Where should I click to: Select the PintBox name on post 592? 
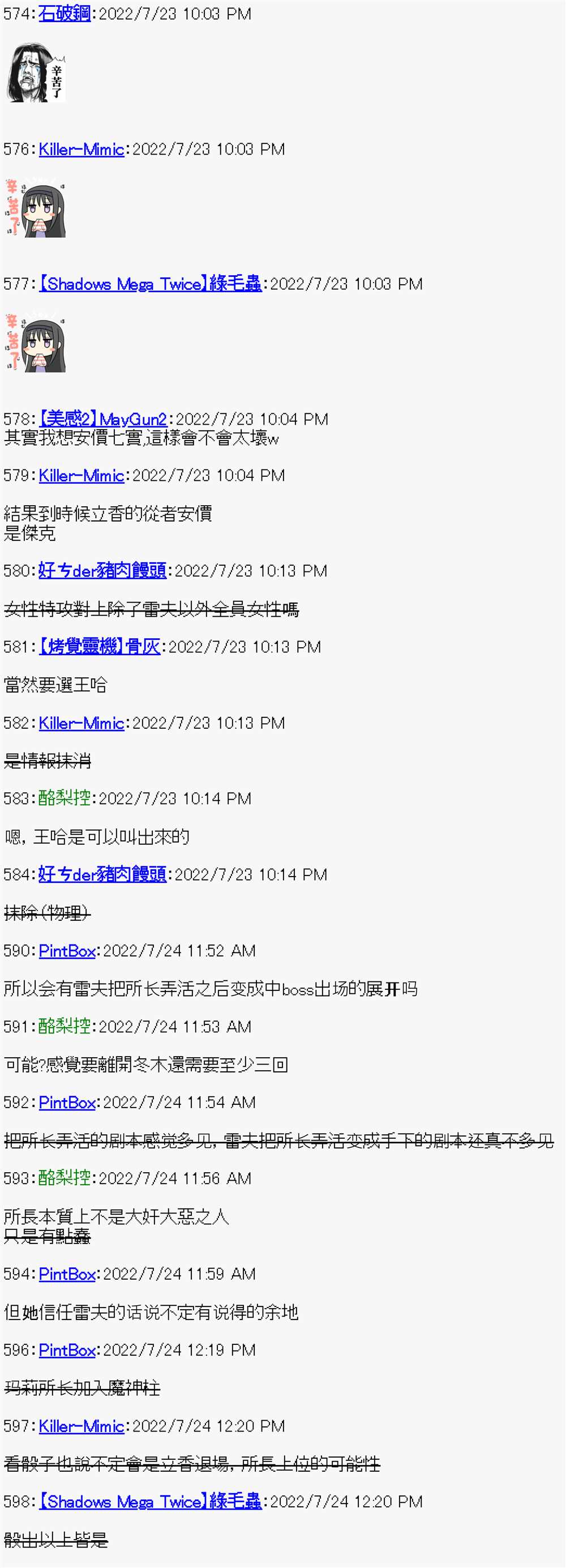pyautogui.click(x=67, y=1102)
